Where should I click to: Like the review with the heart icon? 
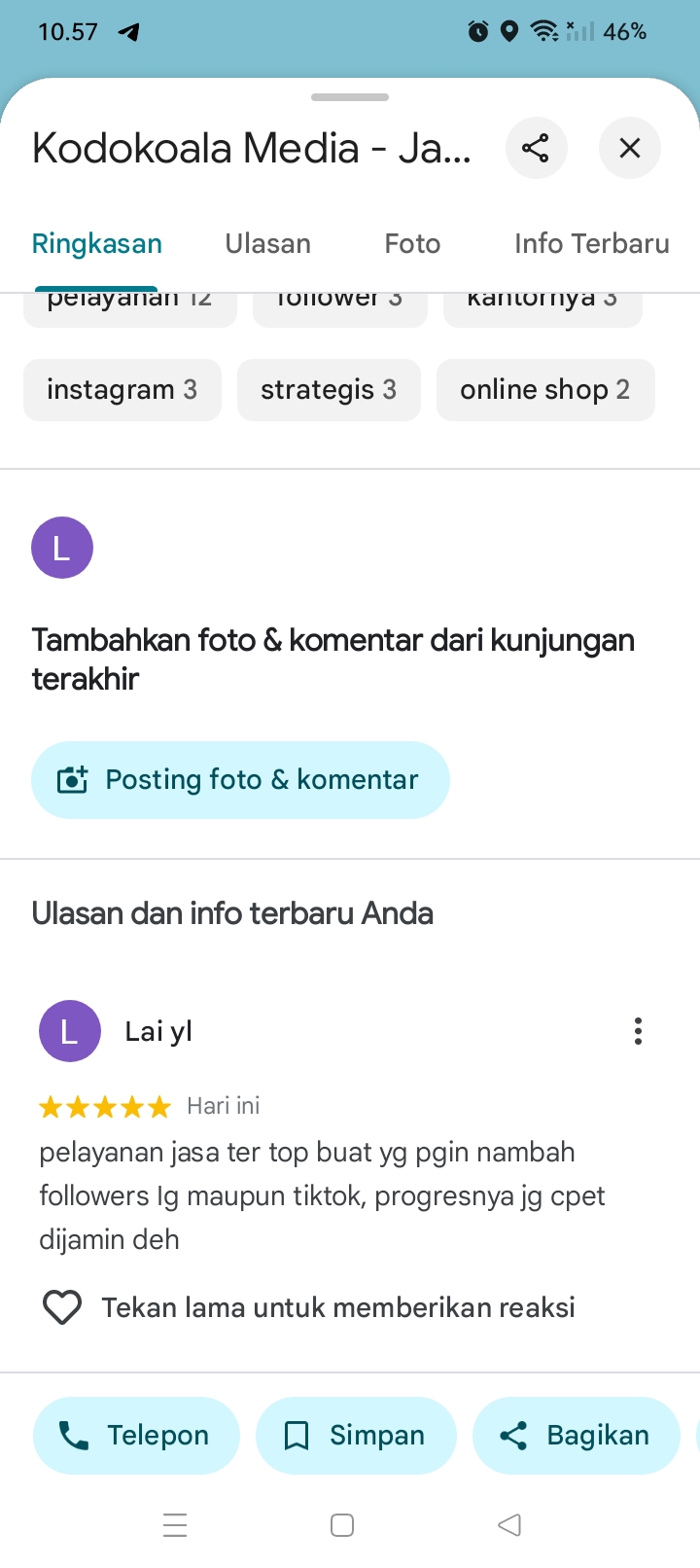(62, 1307)
